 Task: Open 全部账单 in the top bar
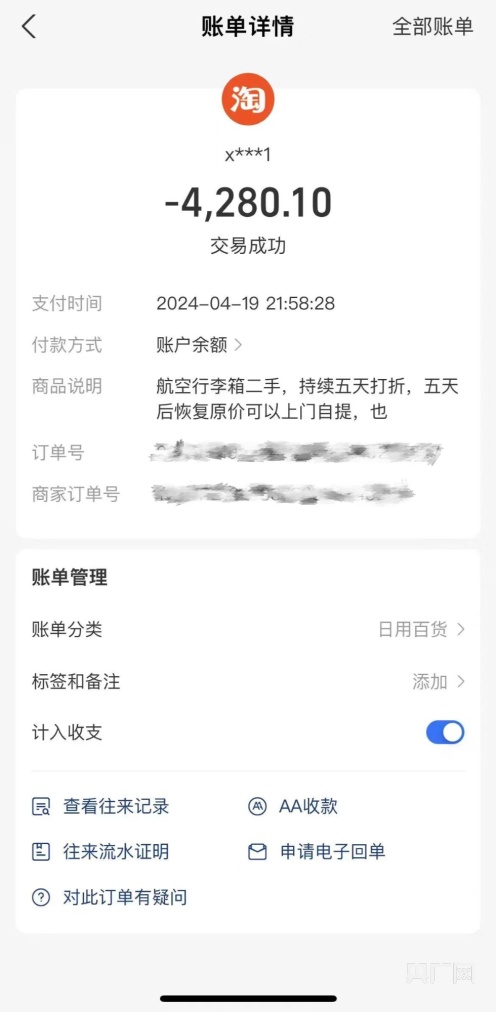click(433, 26)
